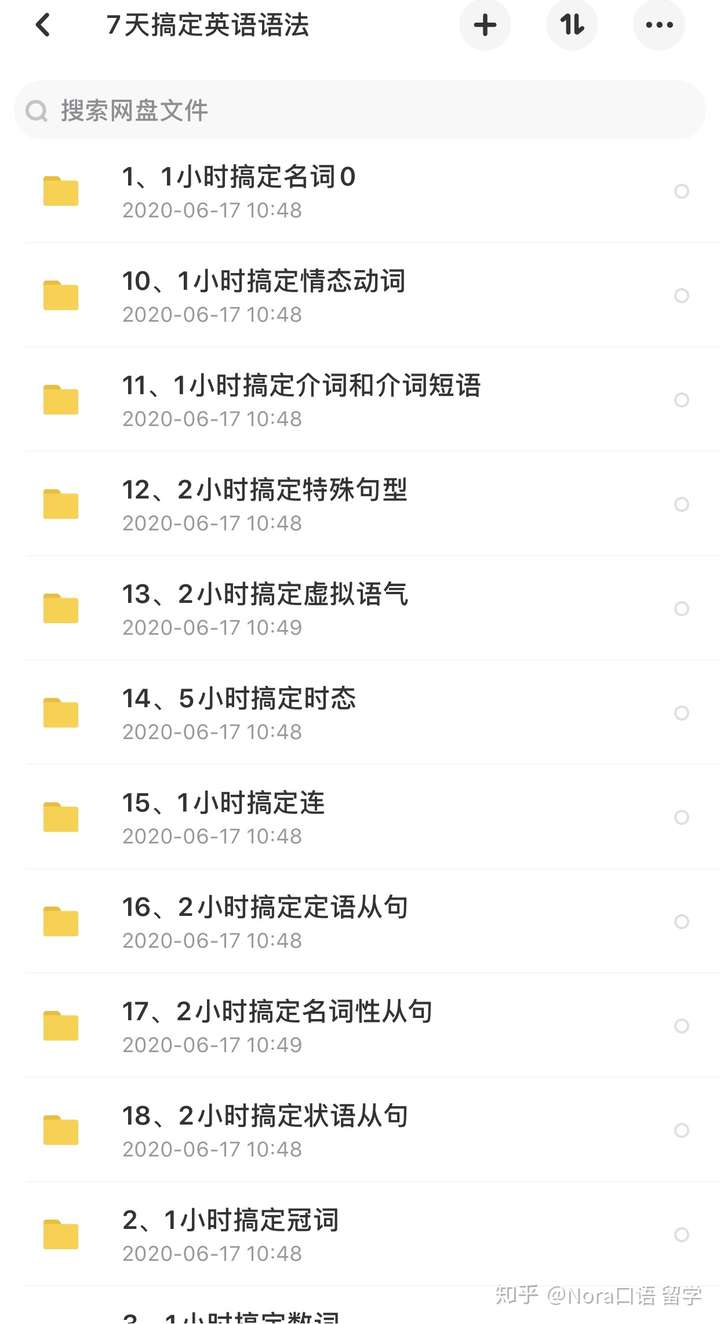
Task: Open folder 12、2小时搞定特殊句型
Action: 264,504
